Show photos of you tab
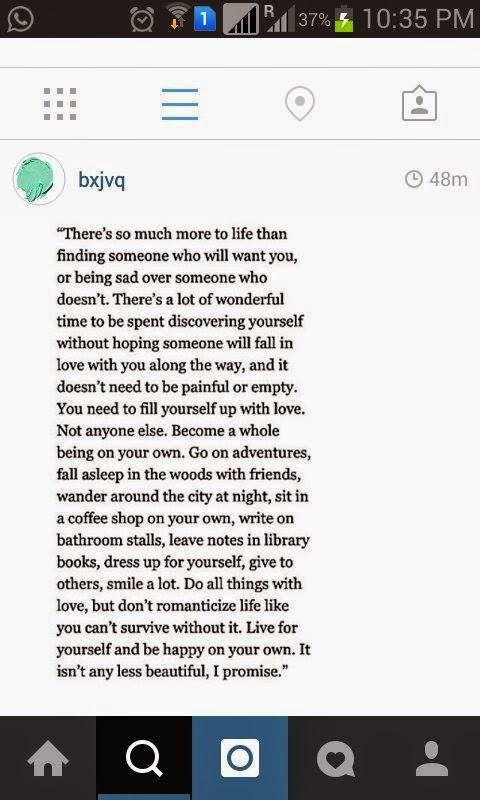The width and height of the screenshot is (480, 800). click(x=419, y=103)
